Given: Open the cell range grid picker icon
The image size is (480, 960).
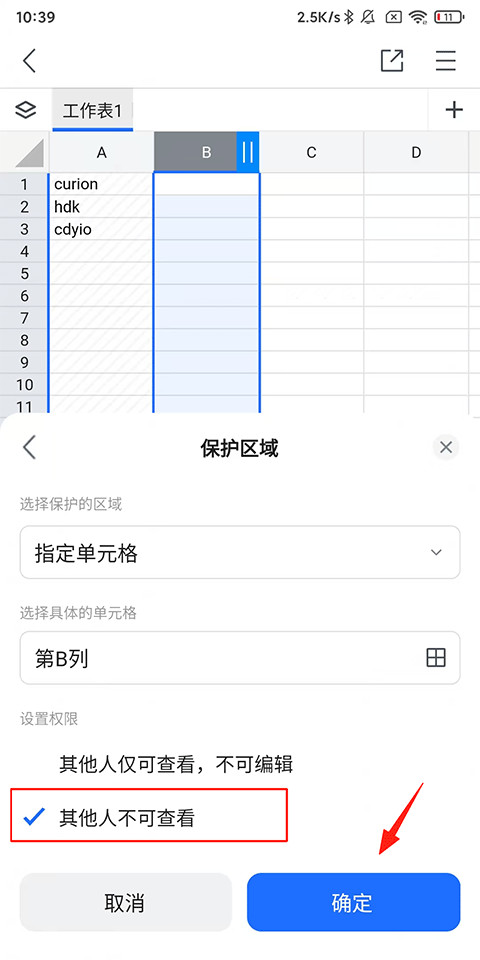Looking at the screenshot, I should [x=435, y=658].
